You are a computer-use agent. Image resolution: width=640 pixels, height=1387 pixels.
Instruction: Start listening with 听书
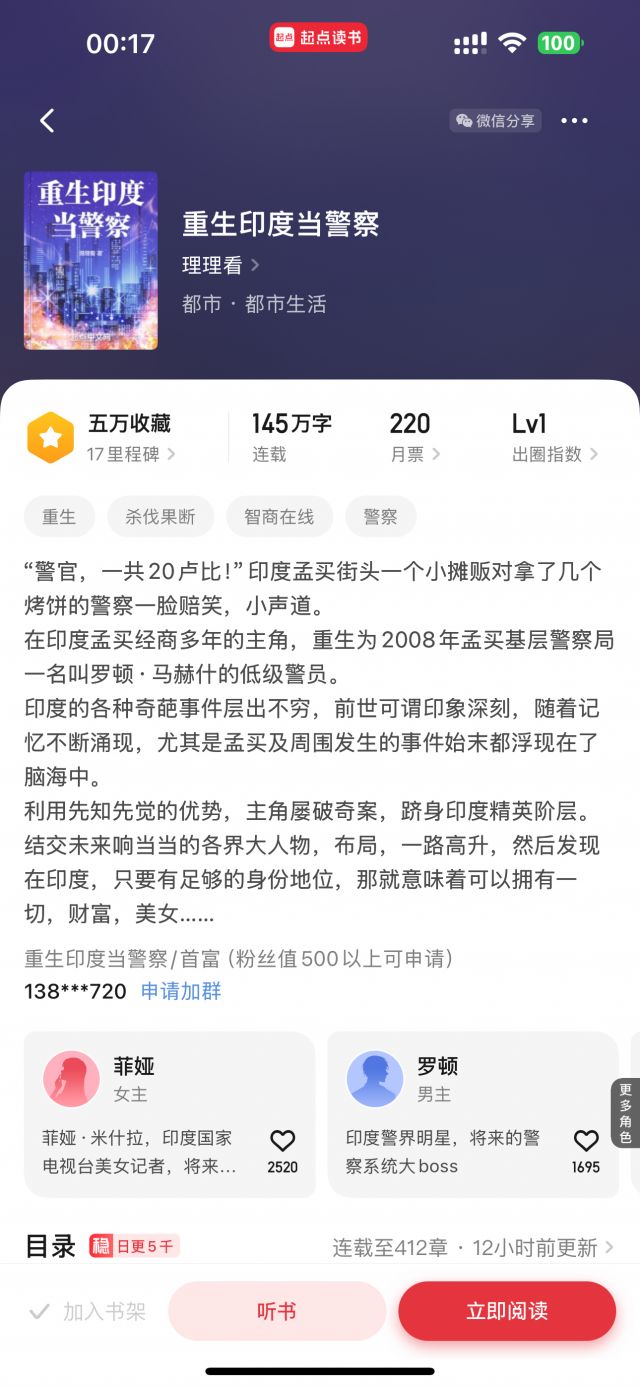tap(277, 1311)
